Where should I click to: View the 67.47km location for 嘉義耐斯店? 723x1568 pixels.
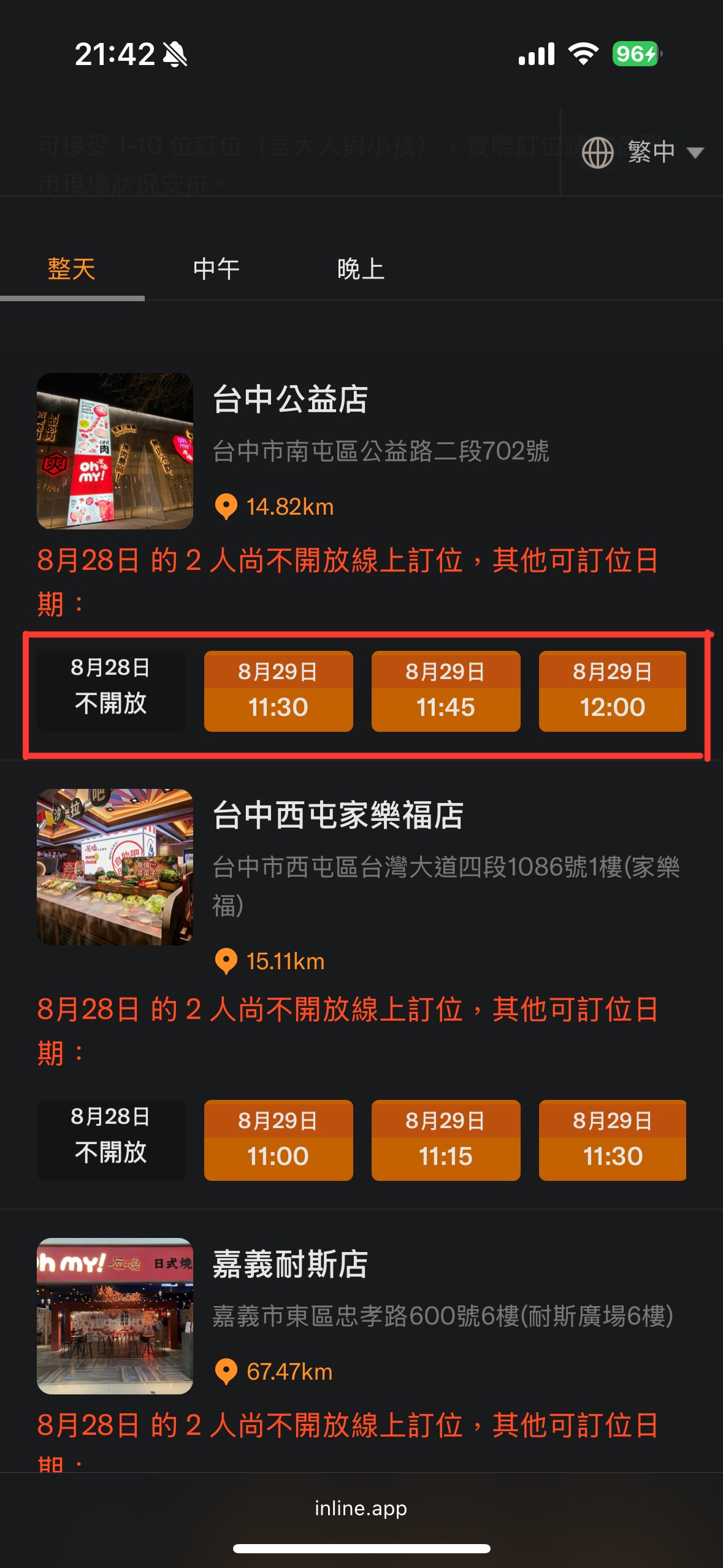(x=274, y=1372)
